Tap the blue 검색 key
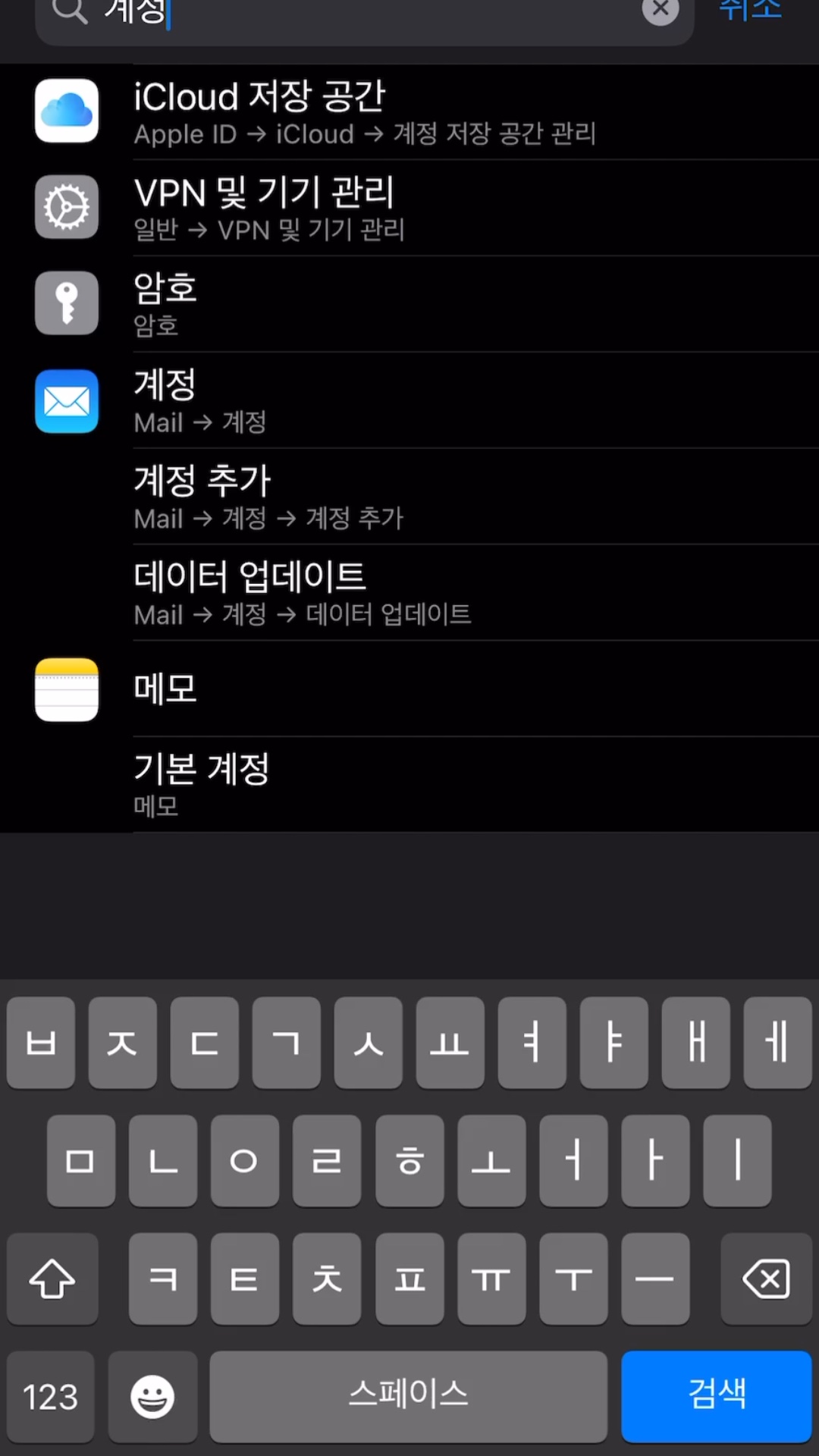 717,1396
